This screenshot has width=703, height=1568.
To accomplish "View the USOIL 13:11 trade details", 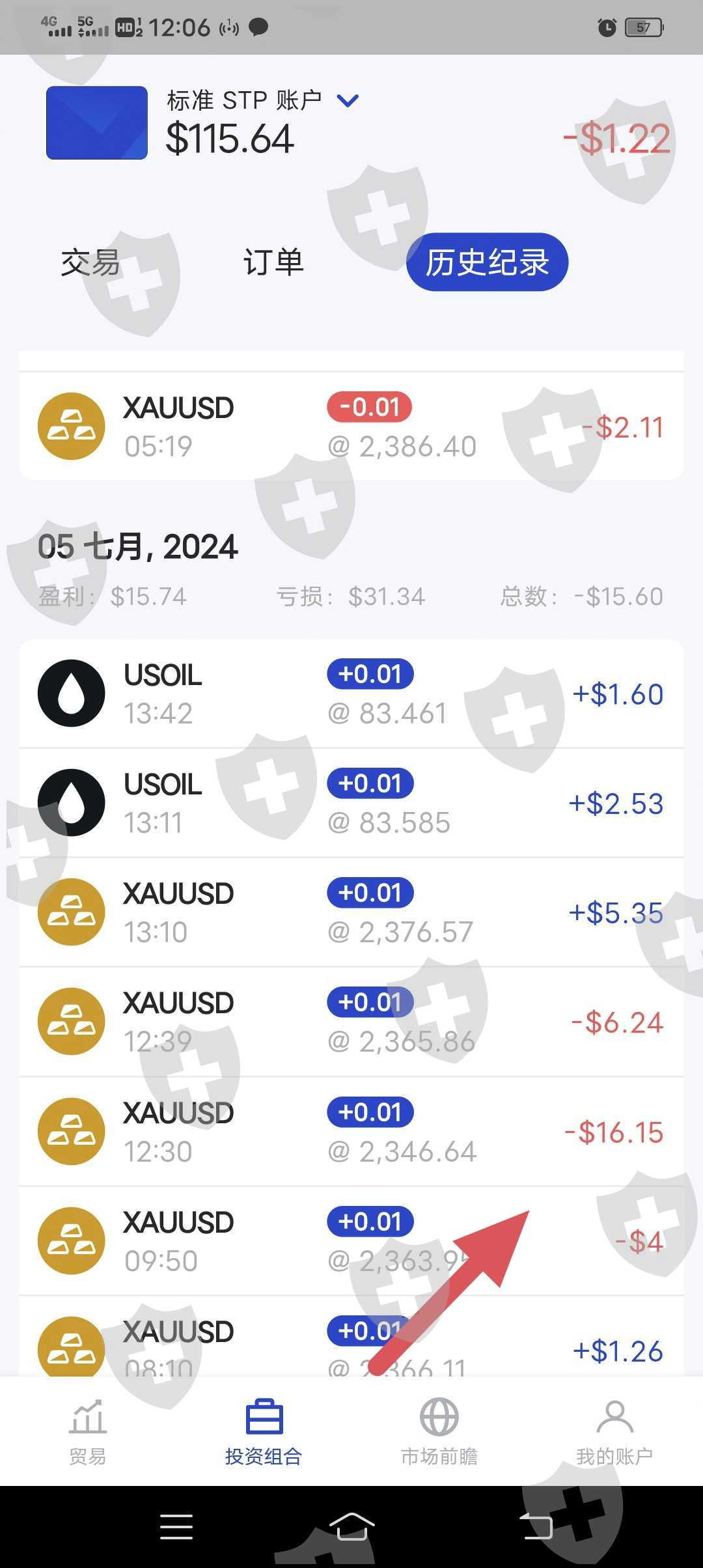I will tap(351, 804).
